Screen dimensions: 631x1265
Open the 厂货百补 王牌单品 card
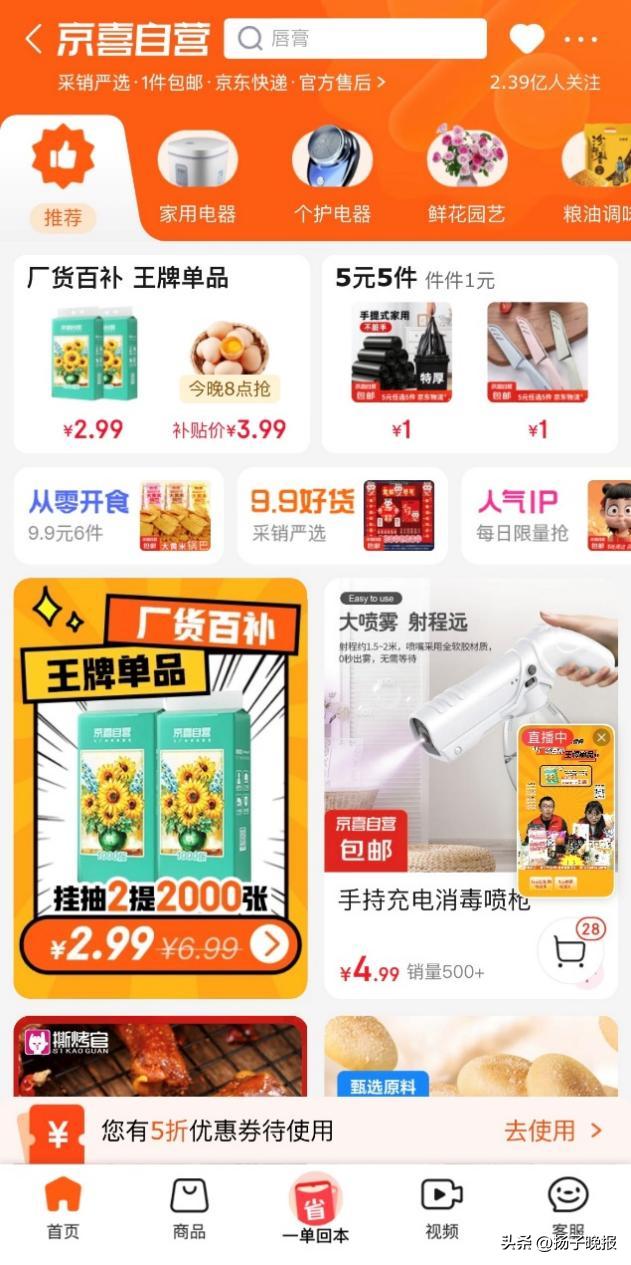point(161,354)
